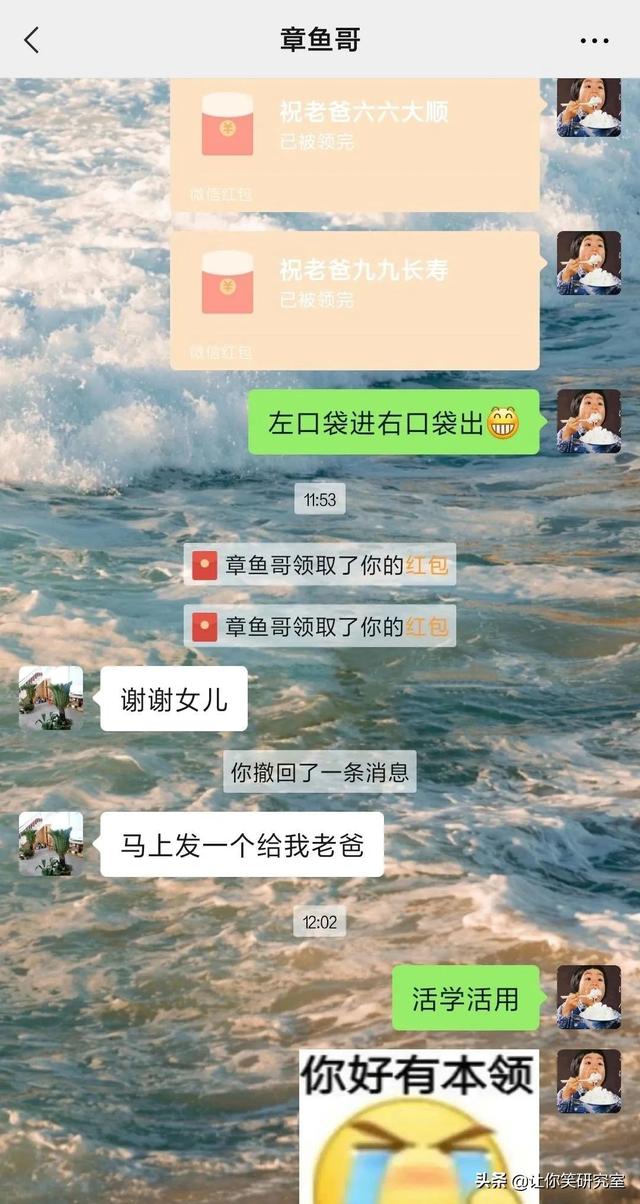The width and height of the screenshot is (640, 1204).
Task: View the 你好有本领 sticker
Action: point(418,1125)
